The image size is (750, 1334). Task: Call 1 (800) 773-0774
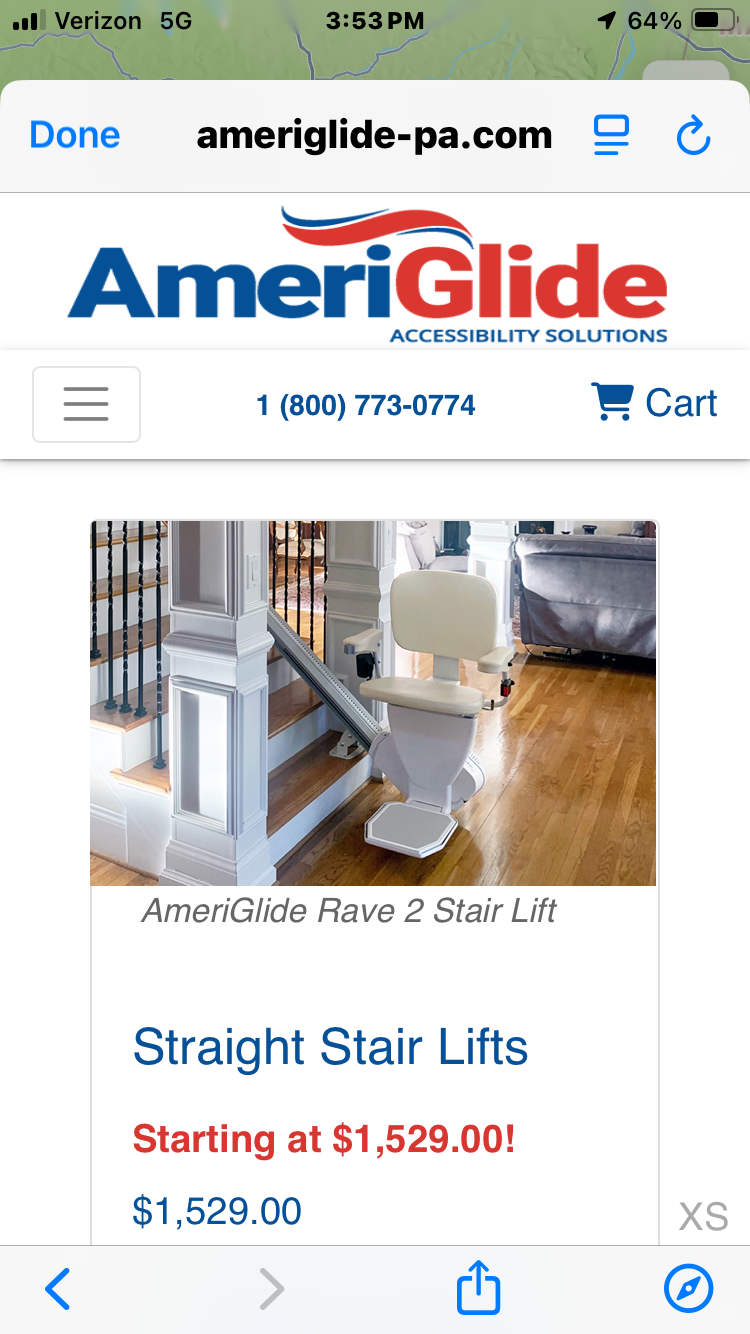tap(366, 405)
